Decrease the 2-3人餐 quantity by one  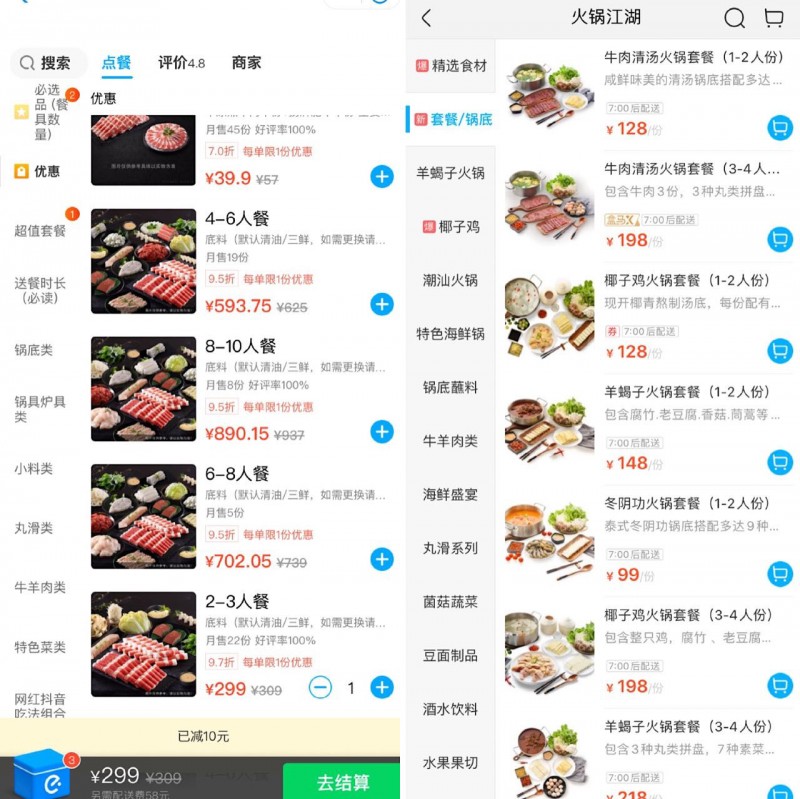320,687
